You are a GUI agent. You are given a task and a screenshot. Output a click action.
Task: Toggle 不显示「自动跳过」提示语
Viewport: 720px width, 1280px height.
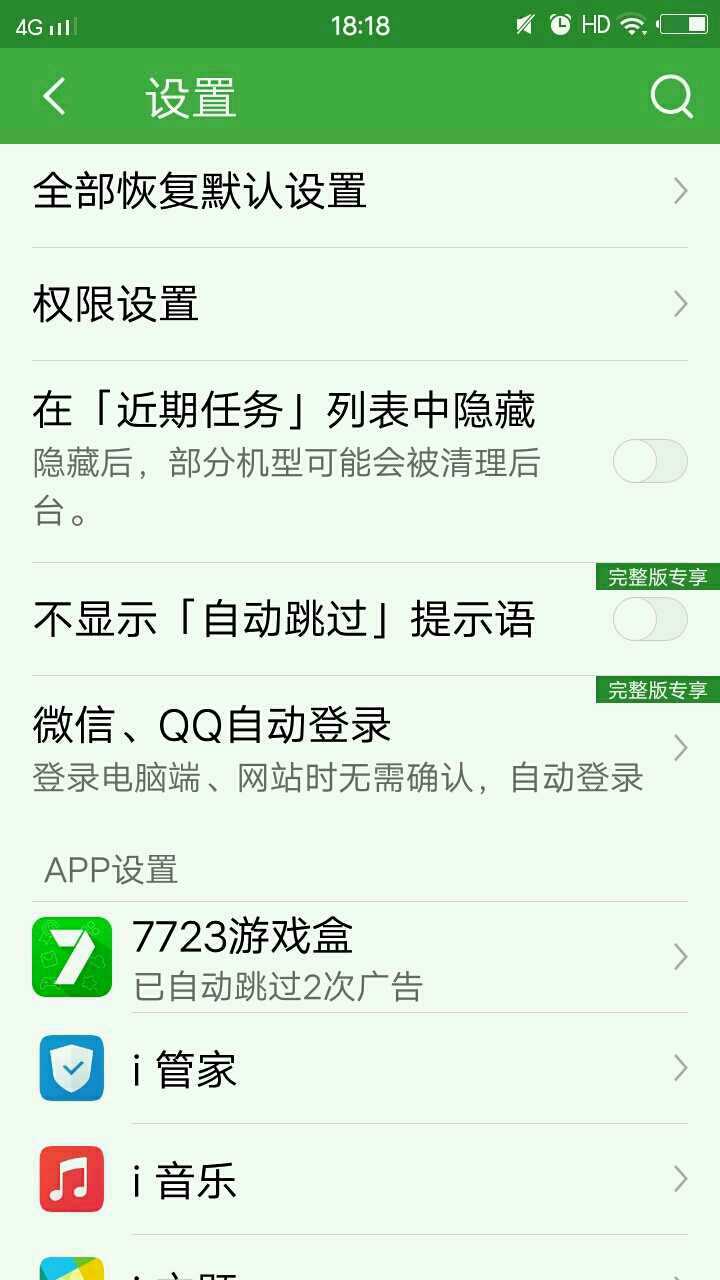click(x=649, y=620)
